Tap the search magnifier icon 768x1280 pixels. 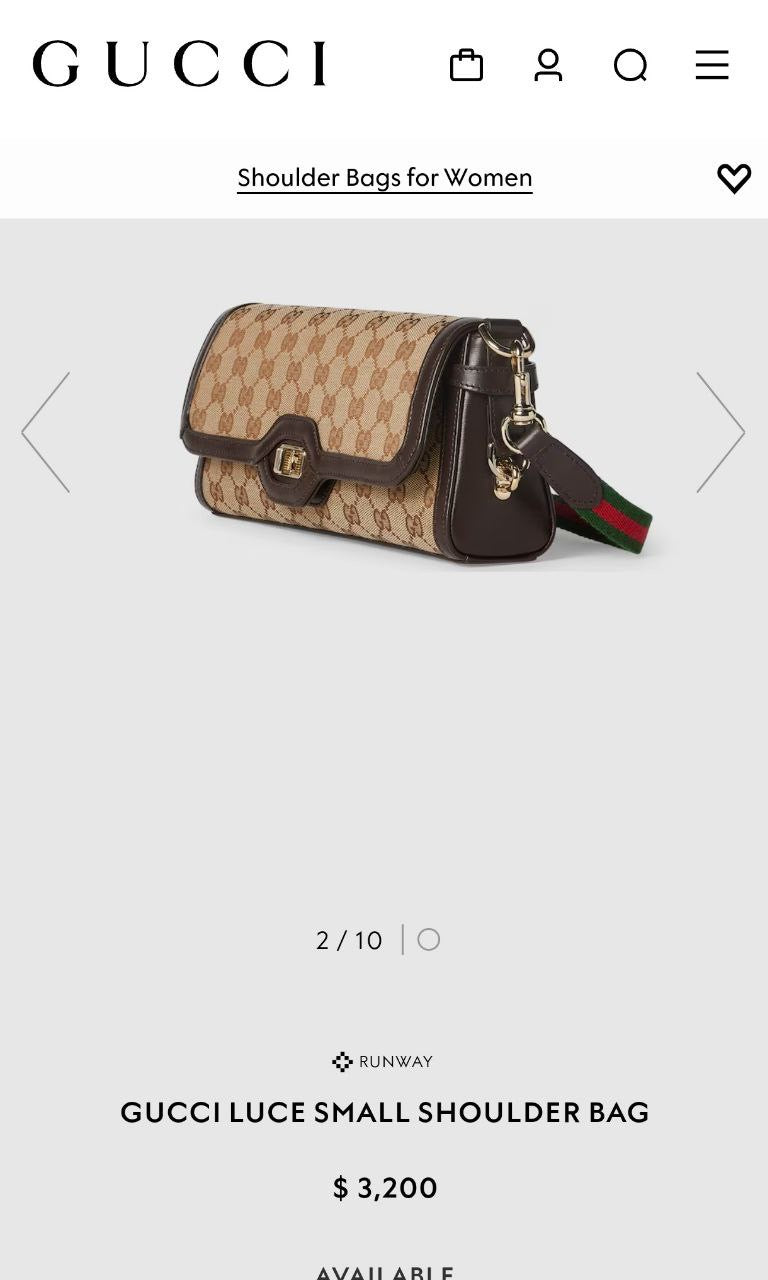click(630, 66)
